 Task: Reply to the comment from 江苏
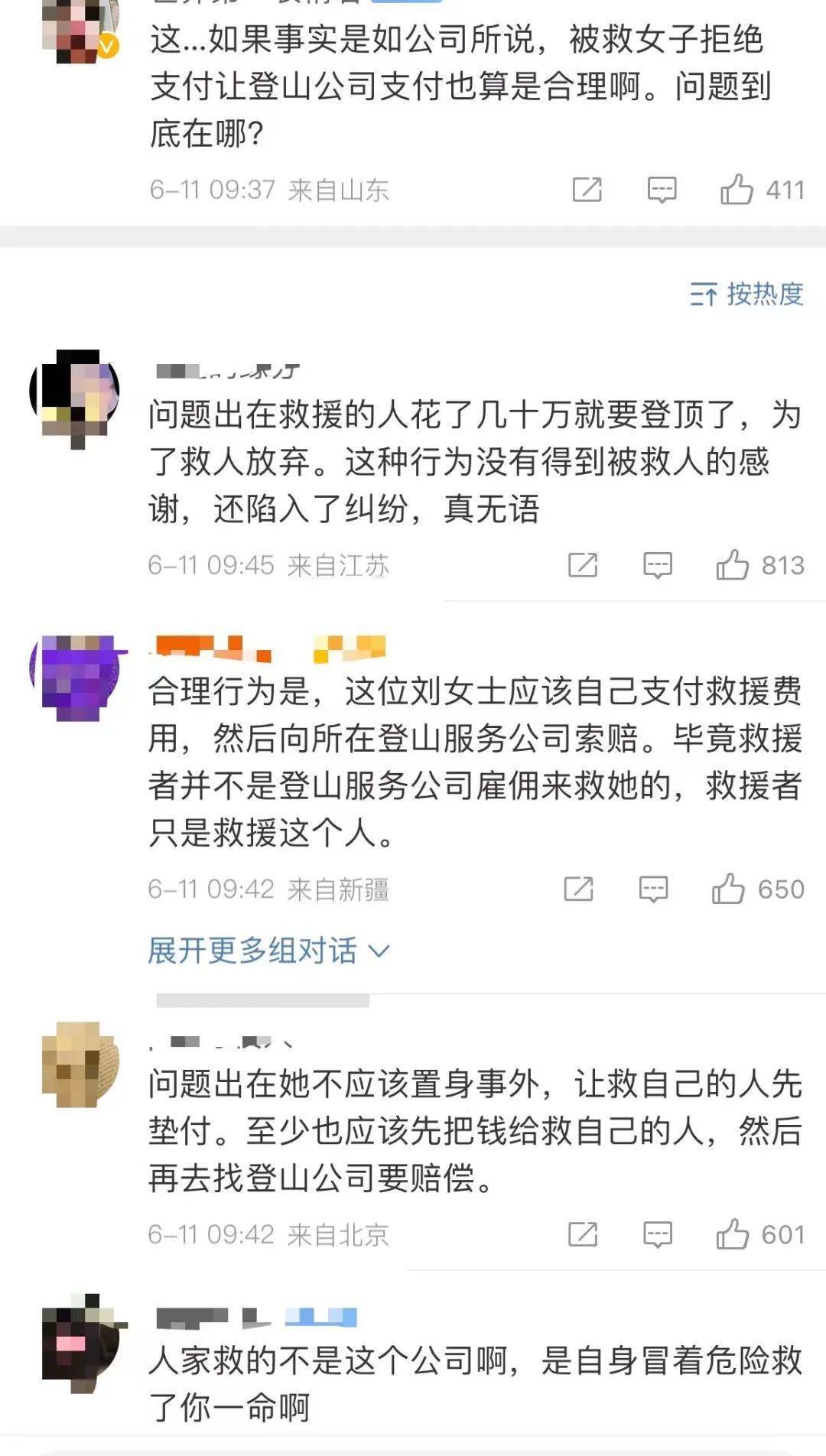[x=658, y=565]
